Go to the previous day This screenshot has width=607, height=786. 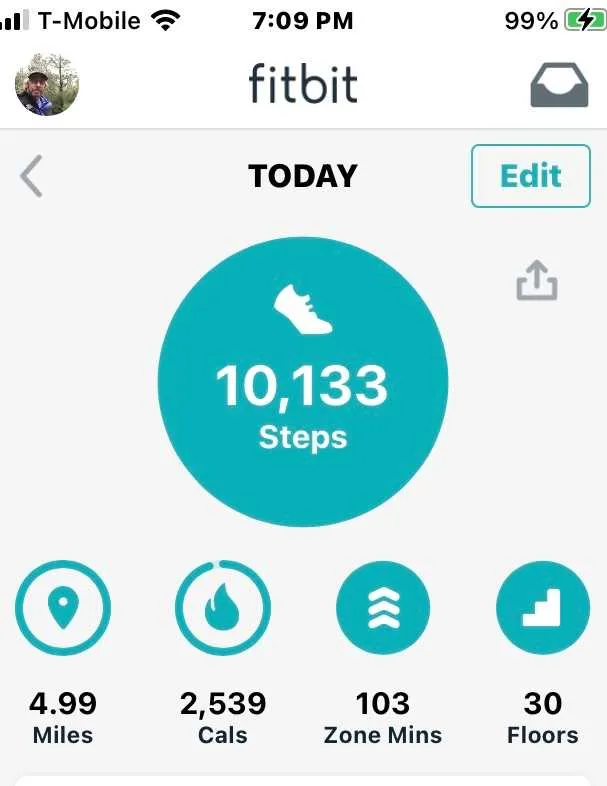(x=31, y=177)
